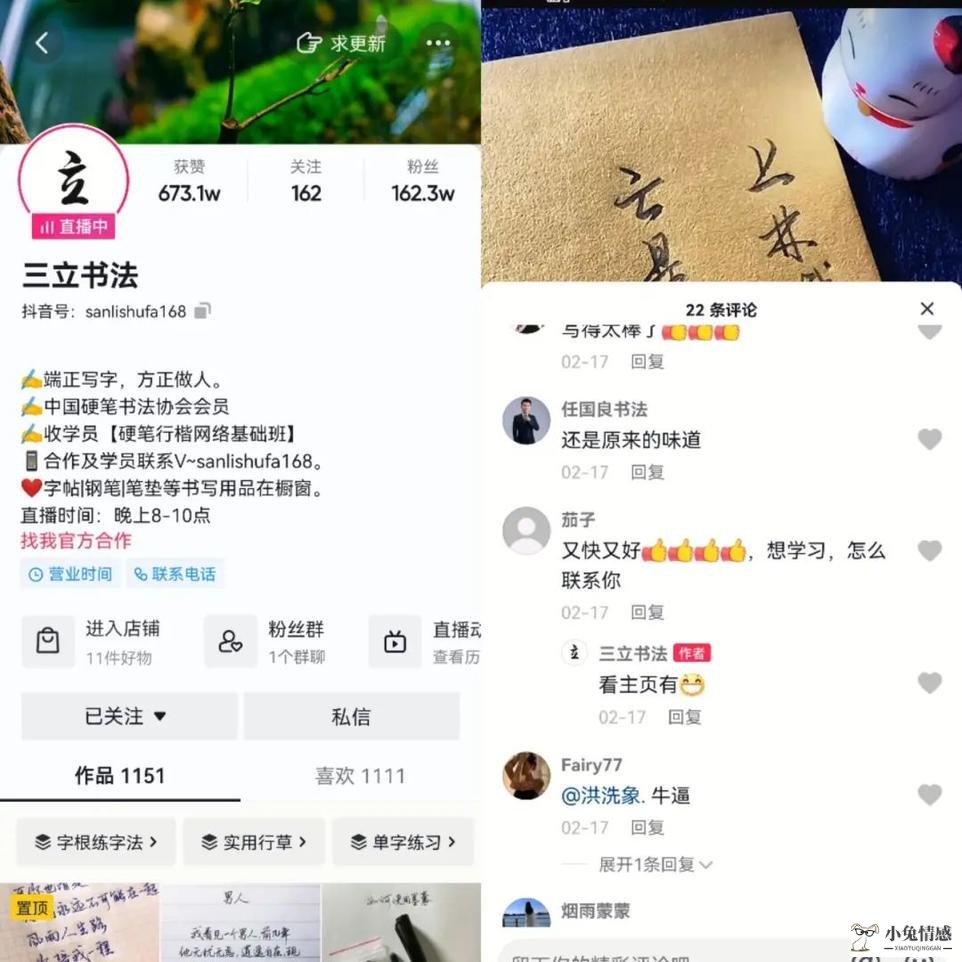Open the 单字练习 collection
The width and height of the screenshot is (962, 962).
point(403,842)
